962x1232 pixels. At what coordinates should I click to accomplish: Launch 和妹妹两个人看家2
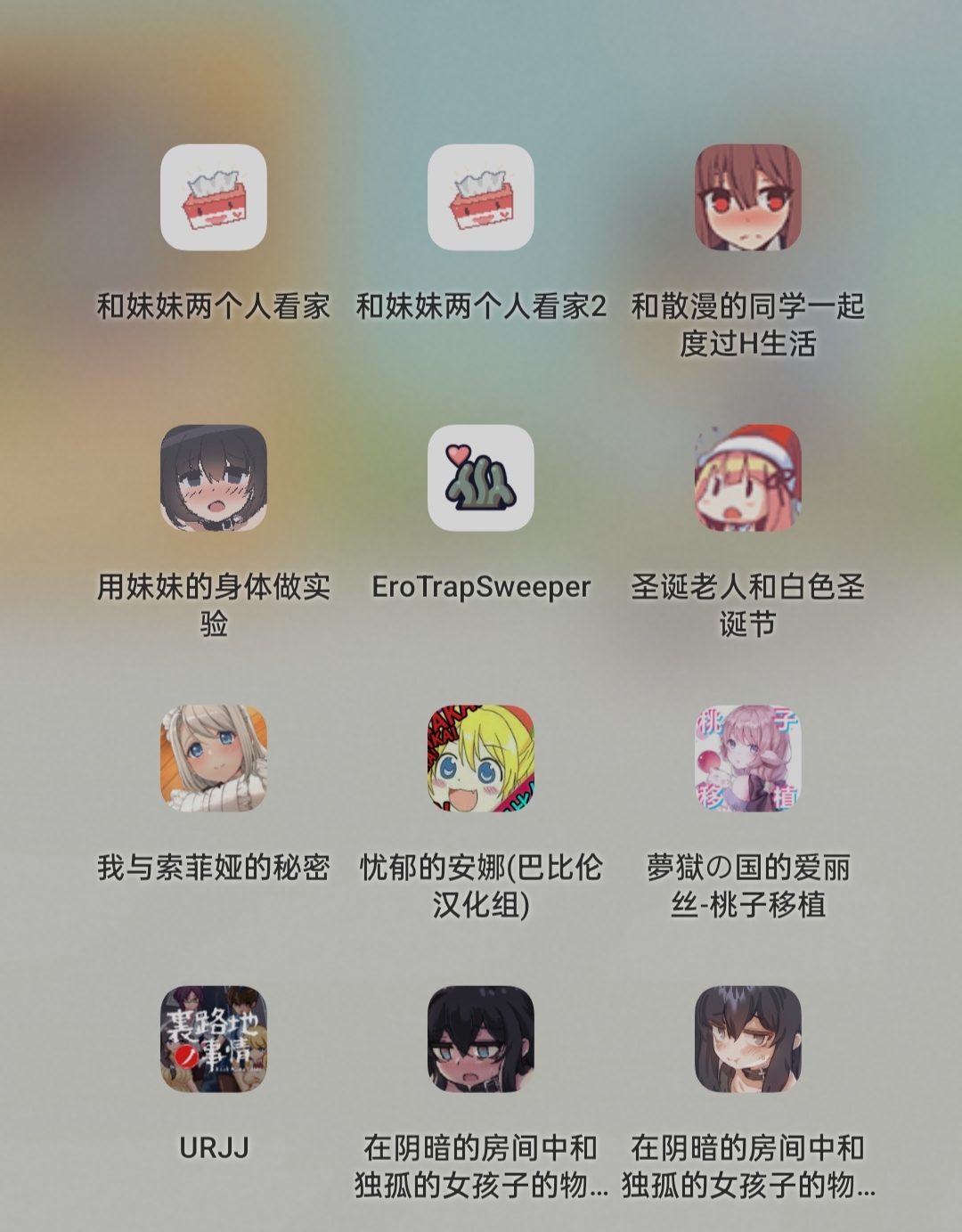coord(481,197)
